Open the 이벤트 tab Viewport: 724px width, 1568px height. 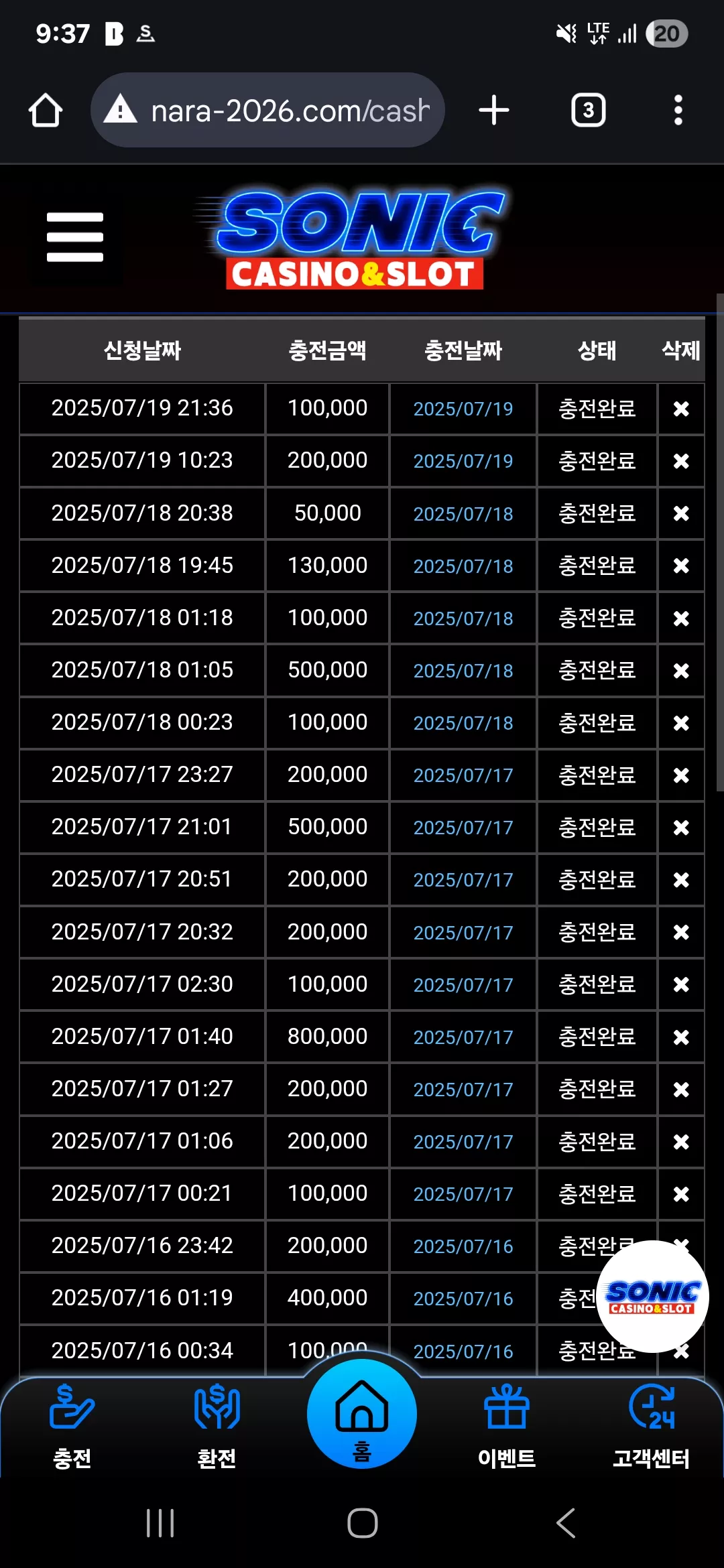coord(507,1426)
